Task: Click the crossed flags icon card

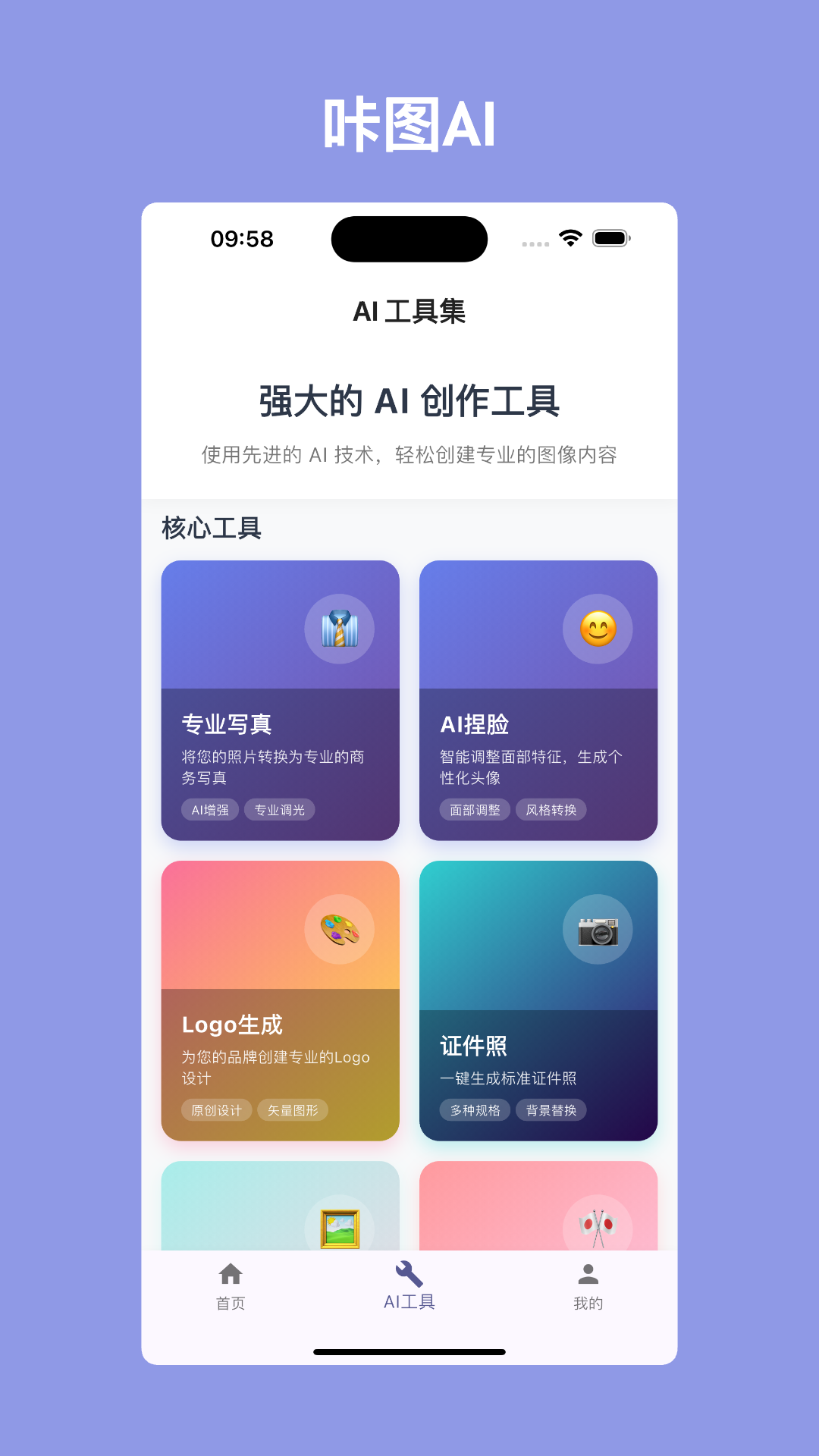Action: coord(600,1221)
